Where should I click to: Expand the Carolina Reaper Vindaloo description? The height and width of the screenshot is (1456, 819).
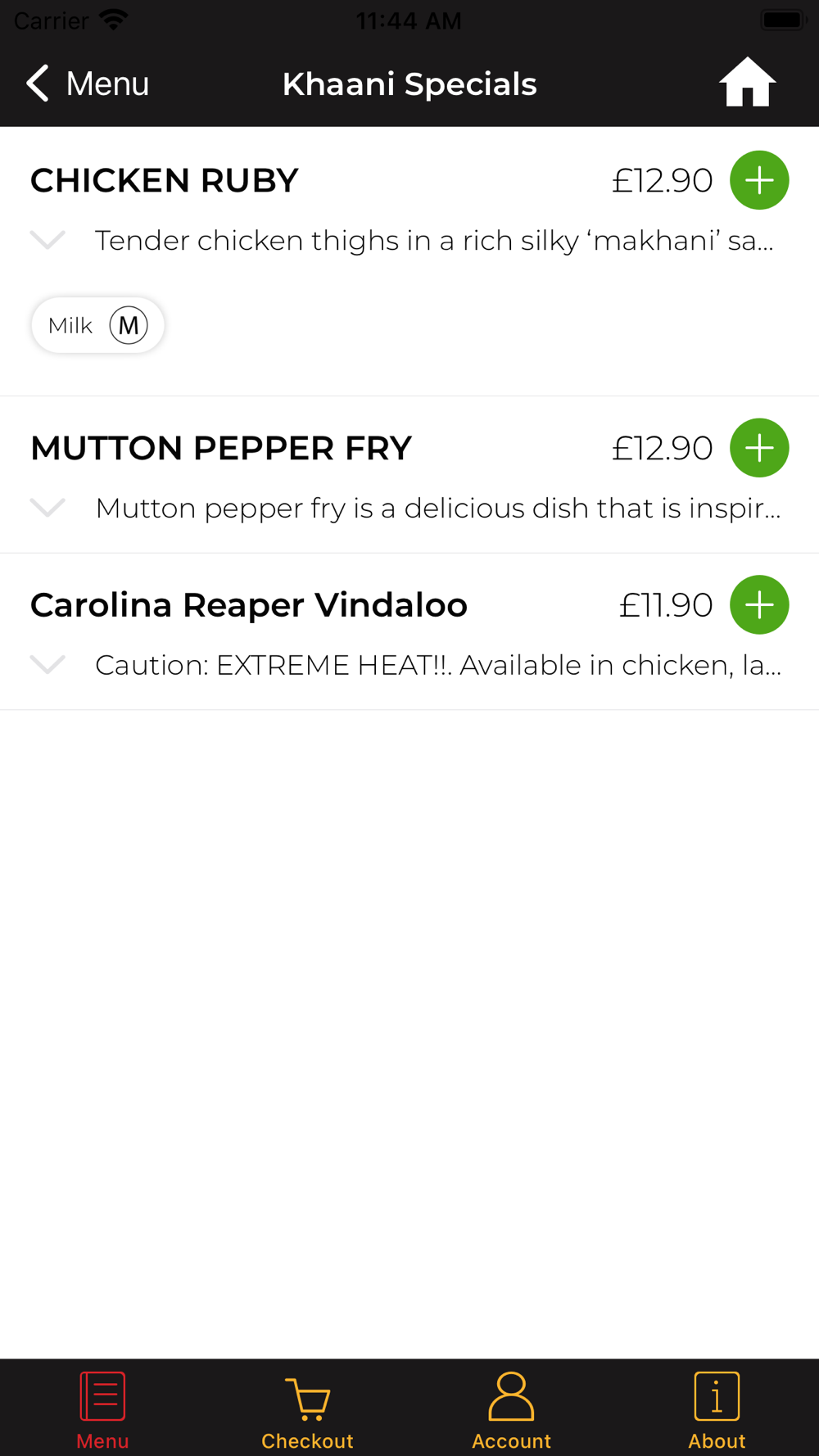tap(48, 664)
